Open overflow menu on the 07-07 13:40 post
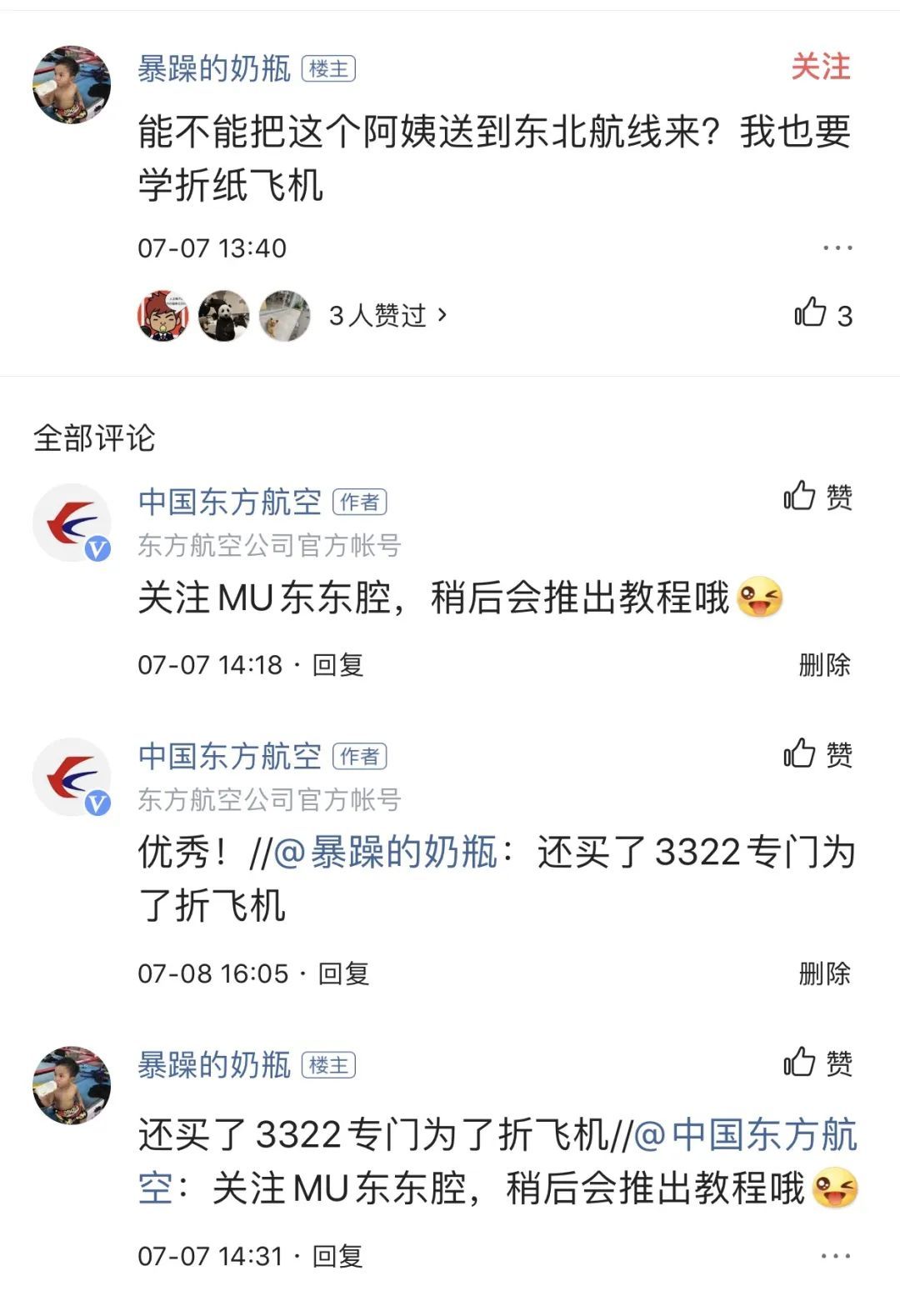Screen dimensions: 900x1316 coord(837,248)
